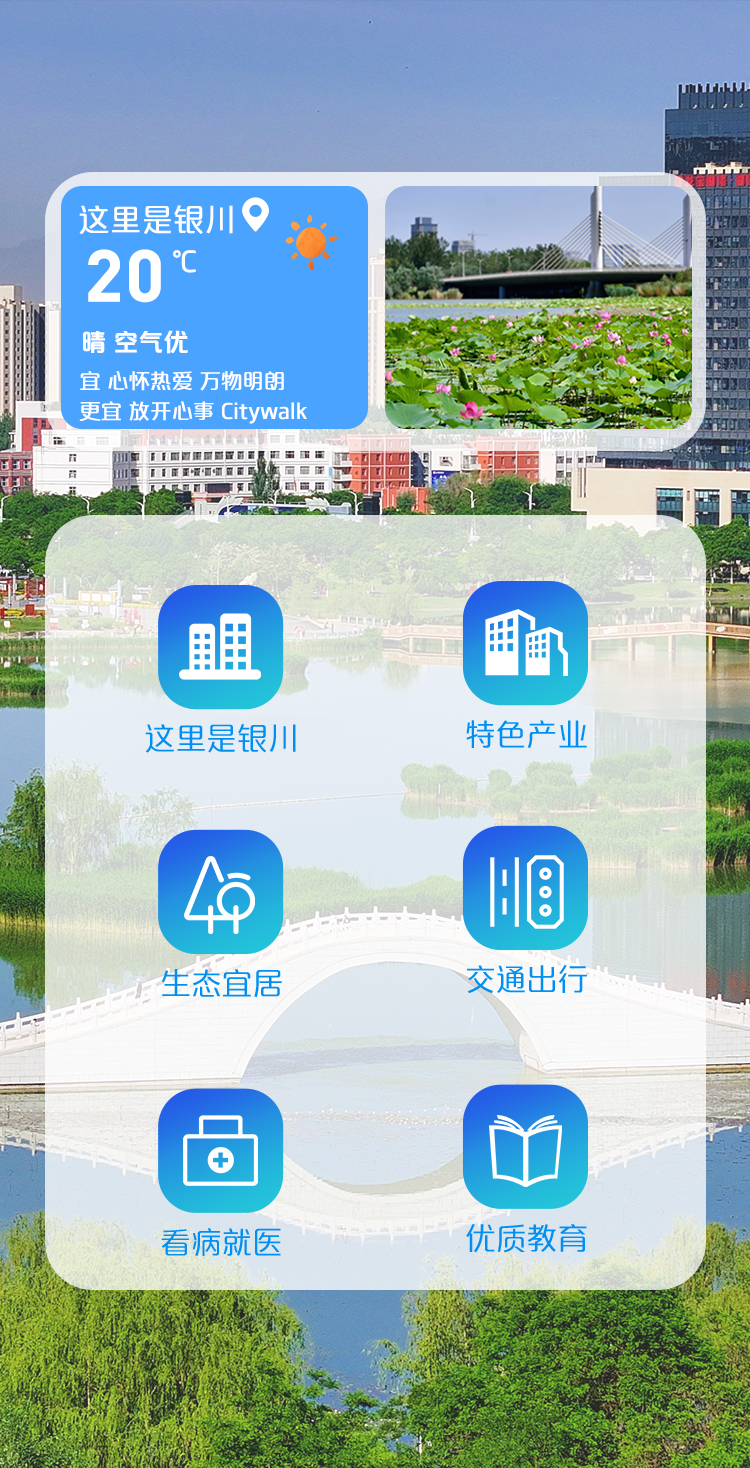Open the 这里是银川 section icon

coord(220,646)
